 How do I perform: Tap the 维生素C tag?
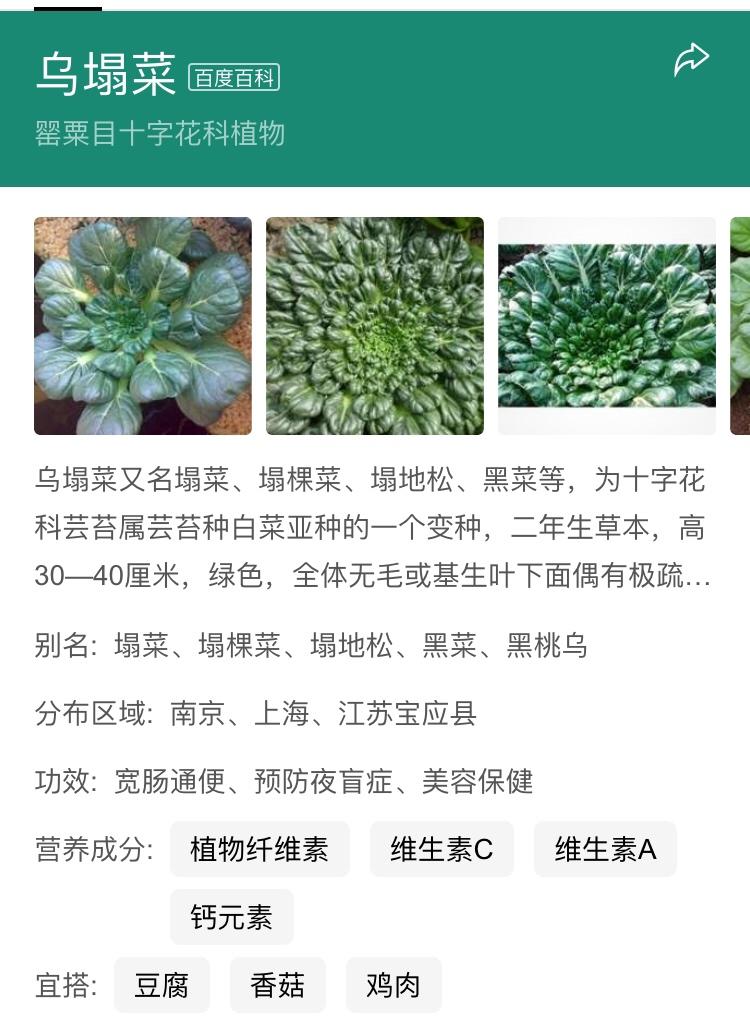(440, 849)
